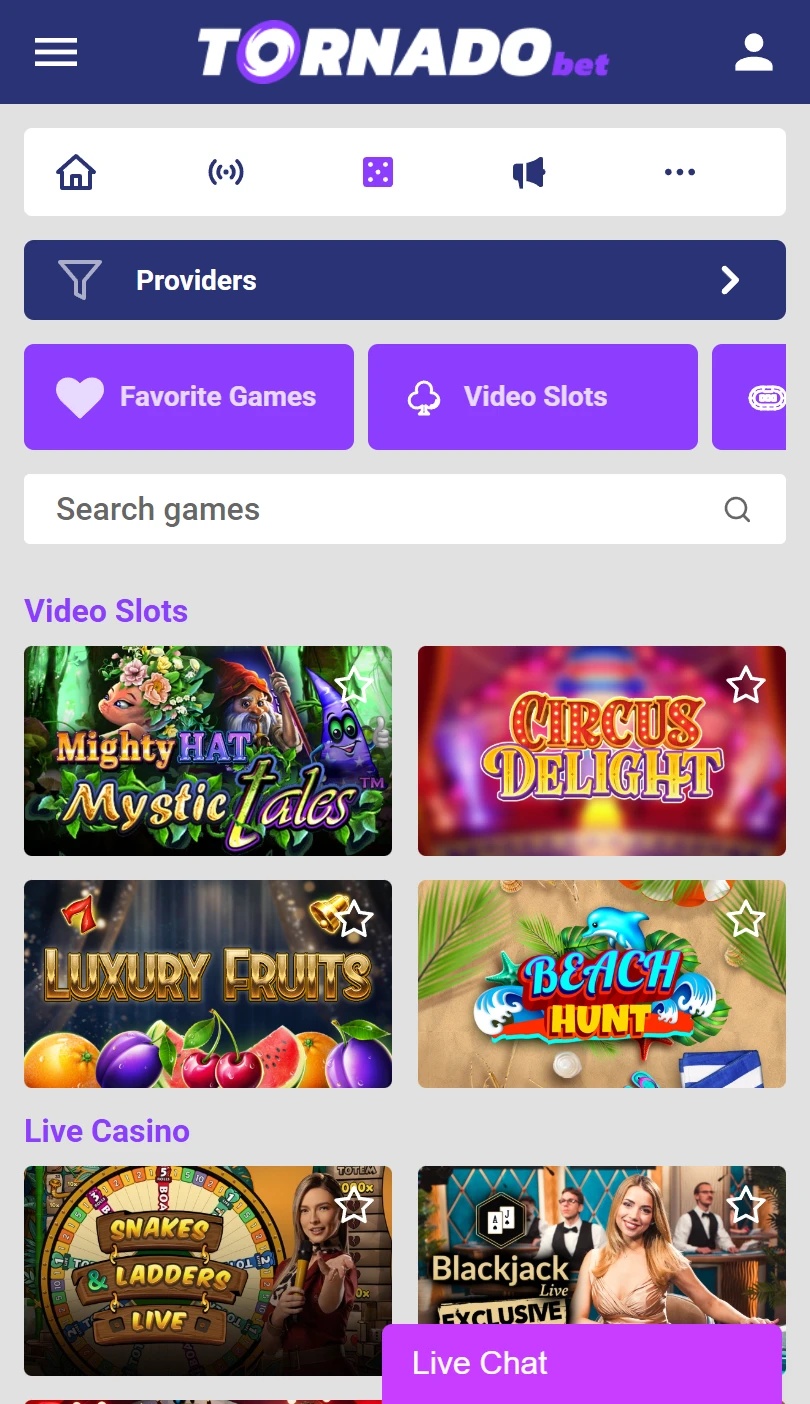Open the user account icon

(x=754, y=52)
